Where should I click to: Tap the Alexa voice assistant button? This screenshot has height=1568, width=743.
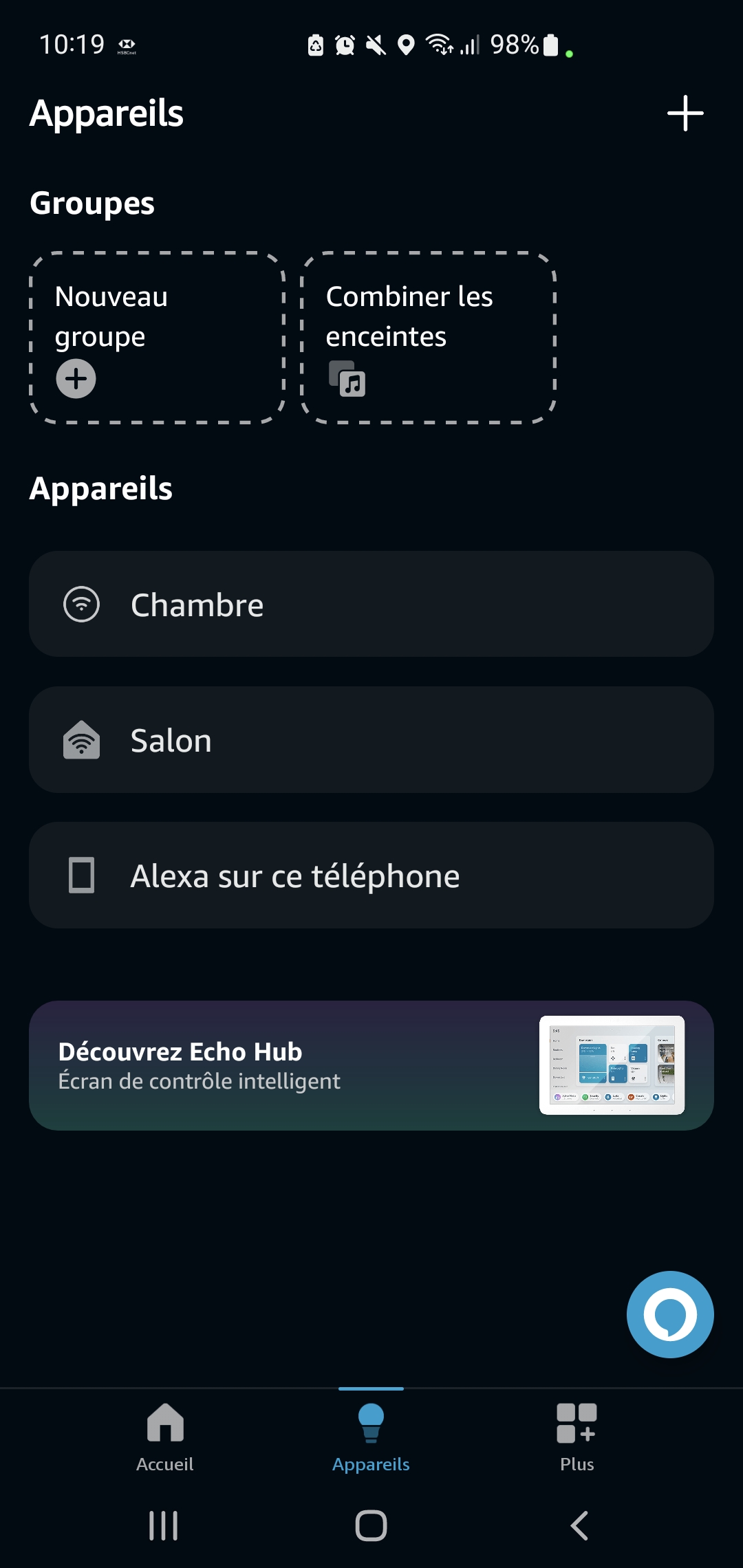670,1314
